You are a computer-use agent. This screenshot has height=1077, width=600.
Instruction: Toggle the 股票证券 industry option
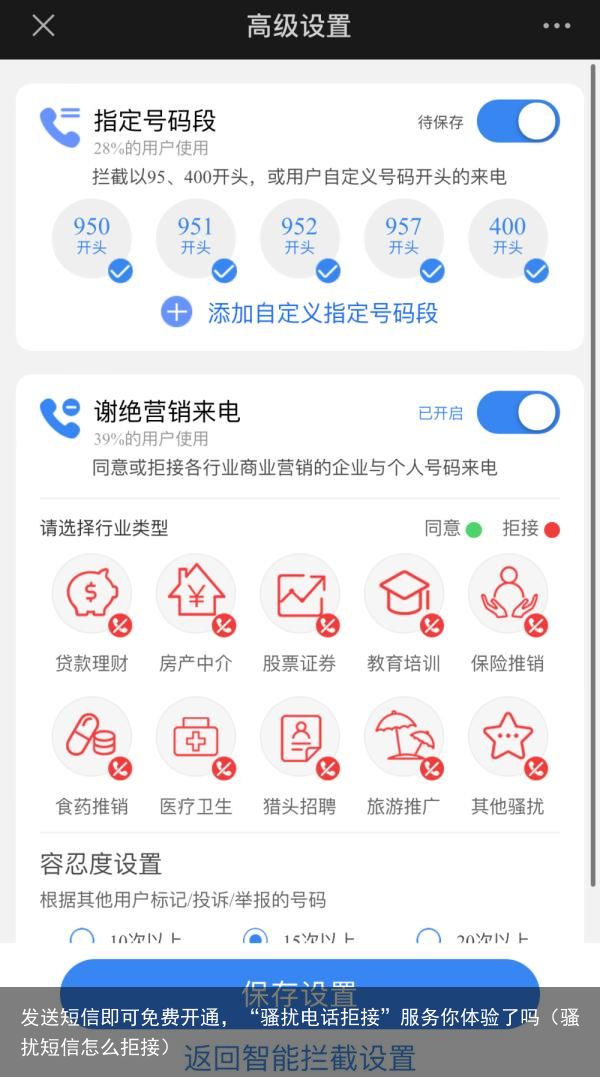point(300,613)
